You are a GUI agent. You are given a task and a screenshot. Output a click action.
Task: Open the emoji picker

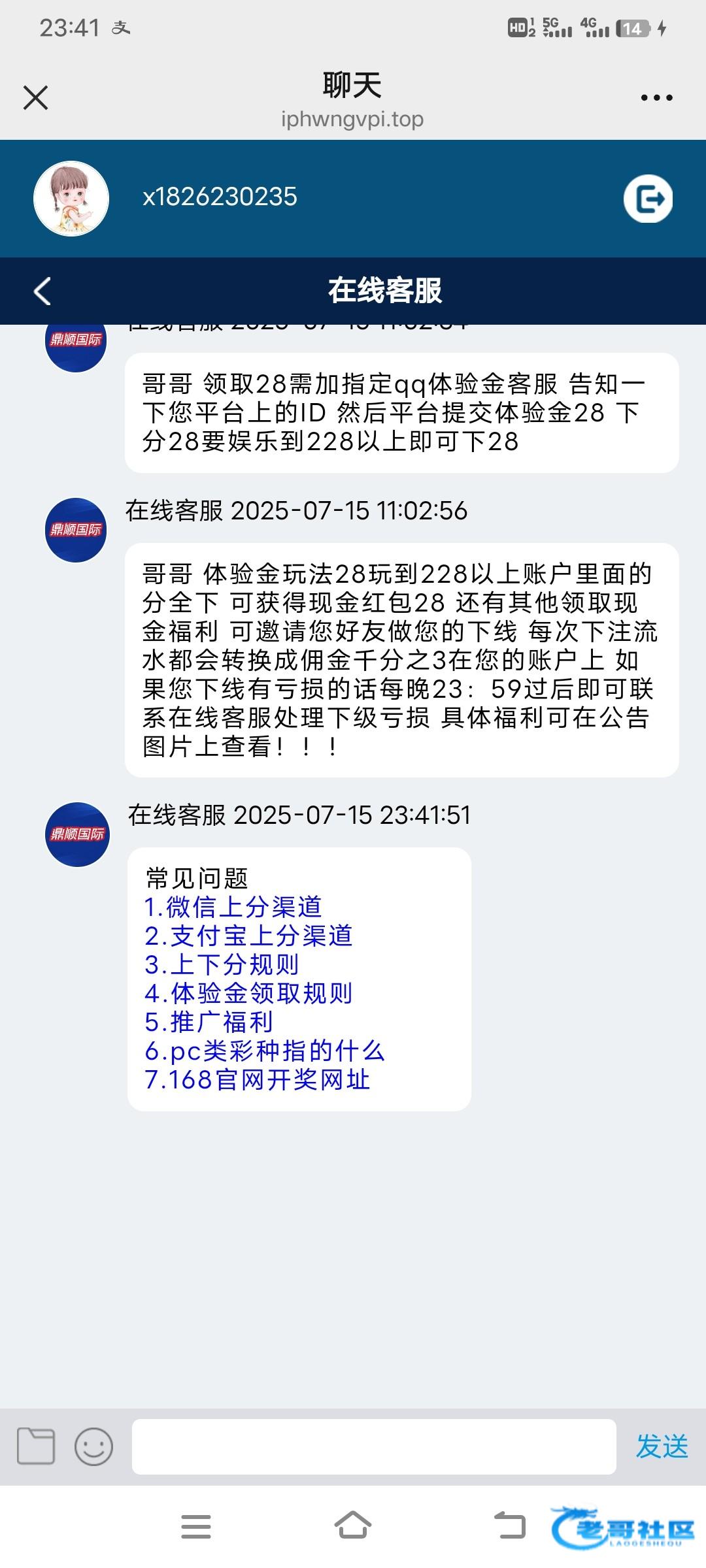pos(93,1446)
